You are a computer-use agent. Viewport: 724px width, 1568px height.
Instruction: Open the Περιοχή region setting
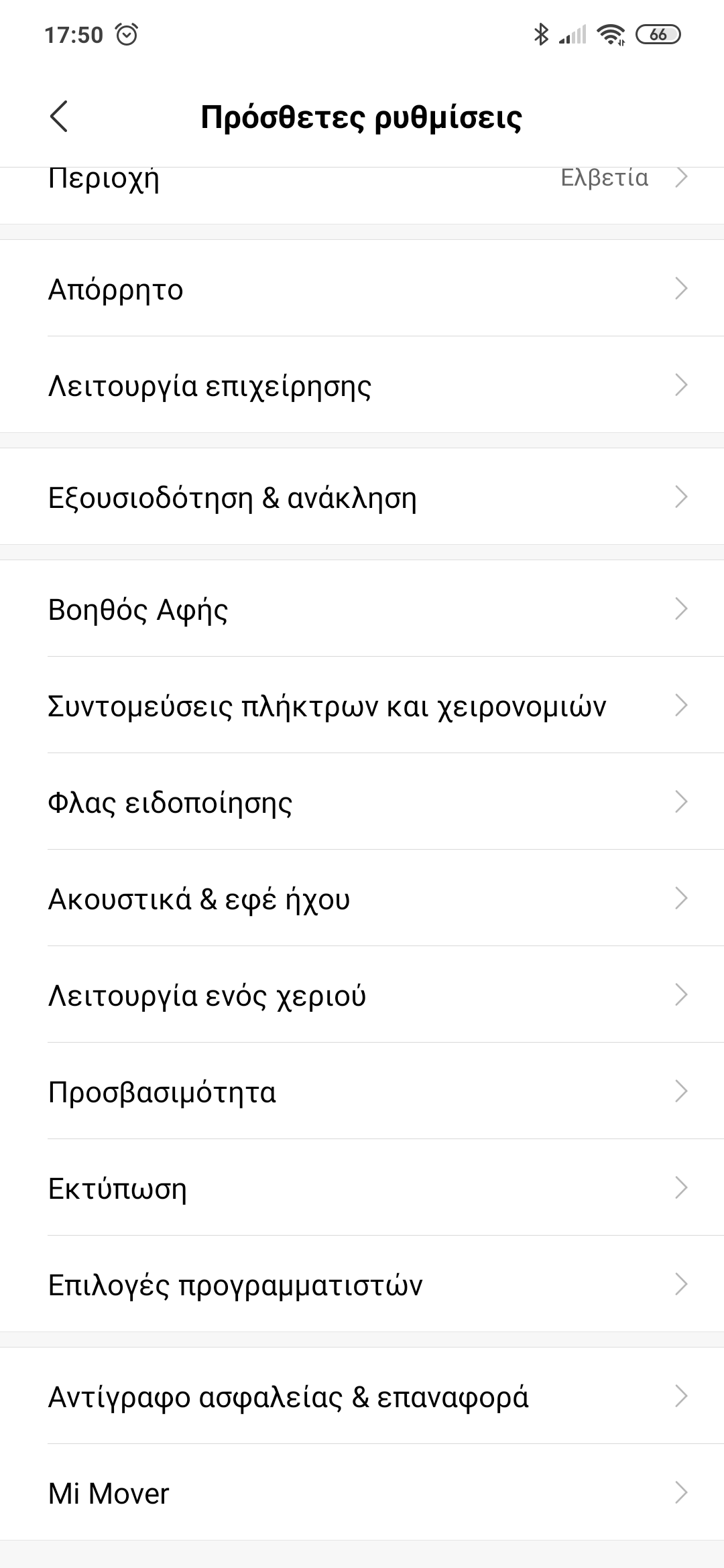tap(362, 194)
